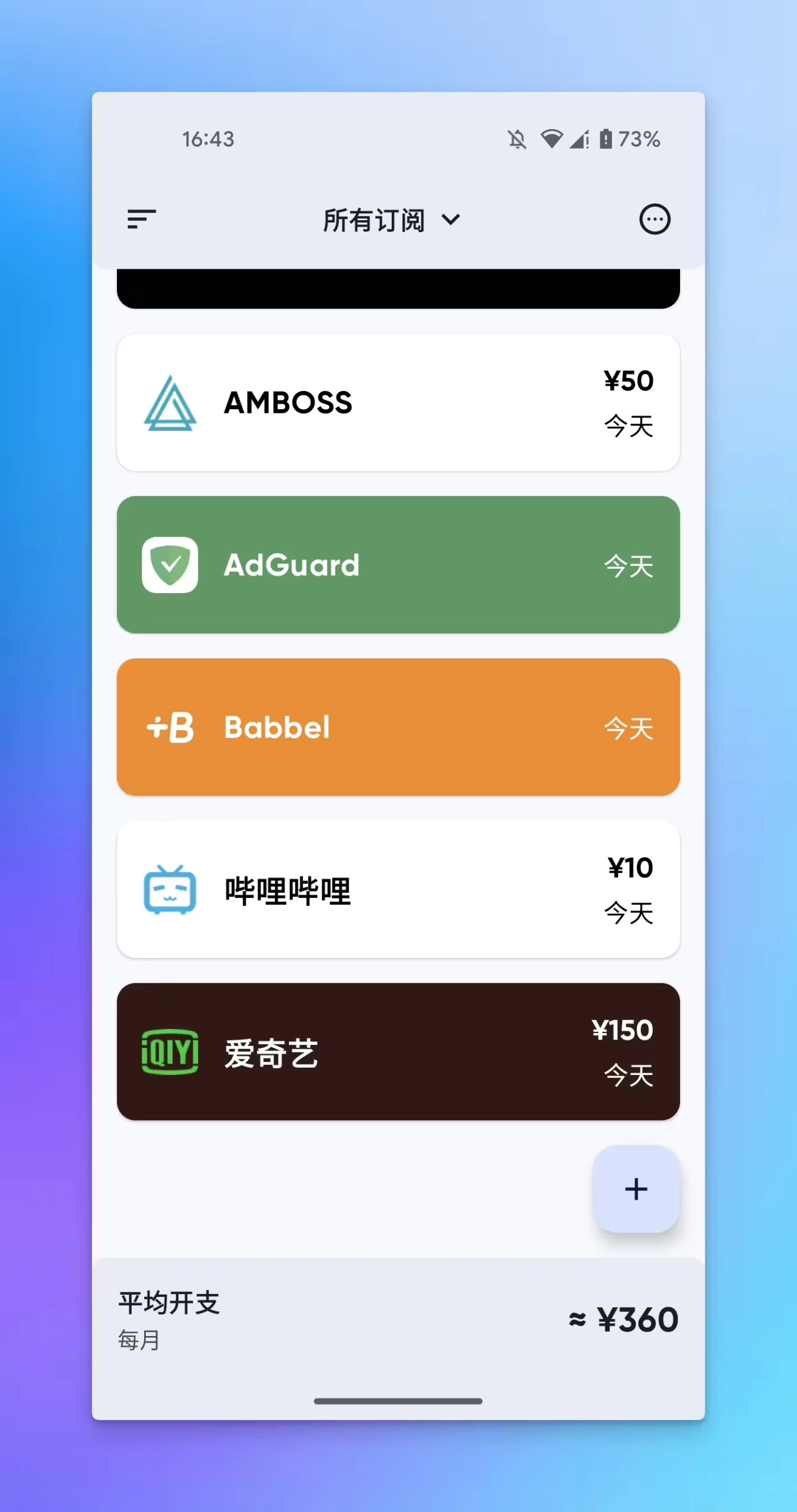Open the sort options icon

(x=141, y=219)
